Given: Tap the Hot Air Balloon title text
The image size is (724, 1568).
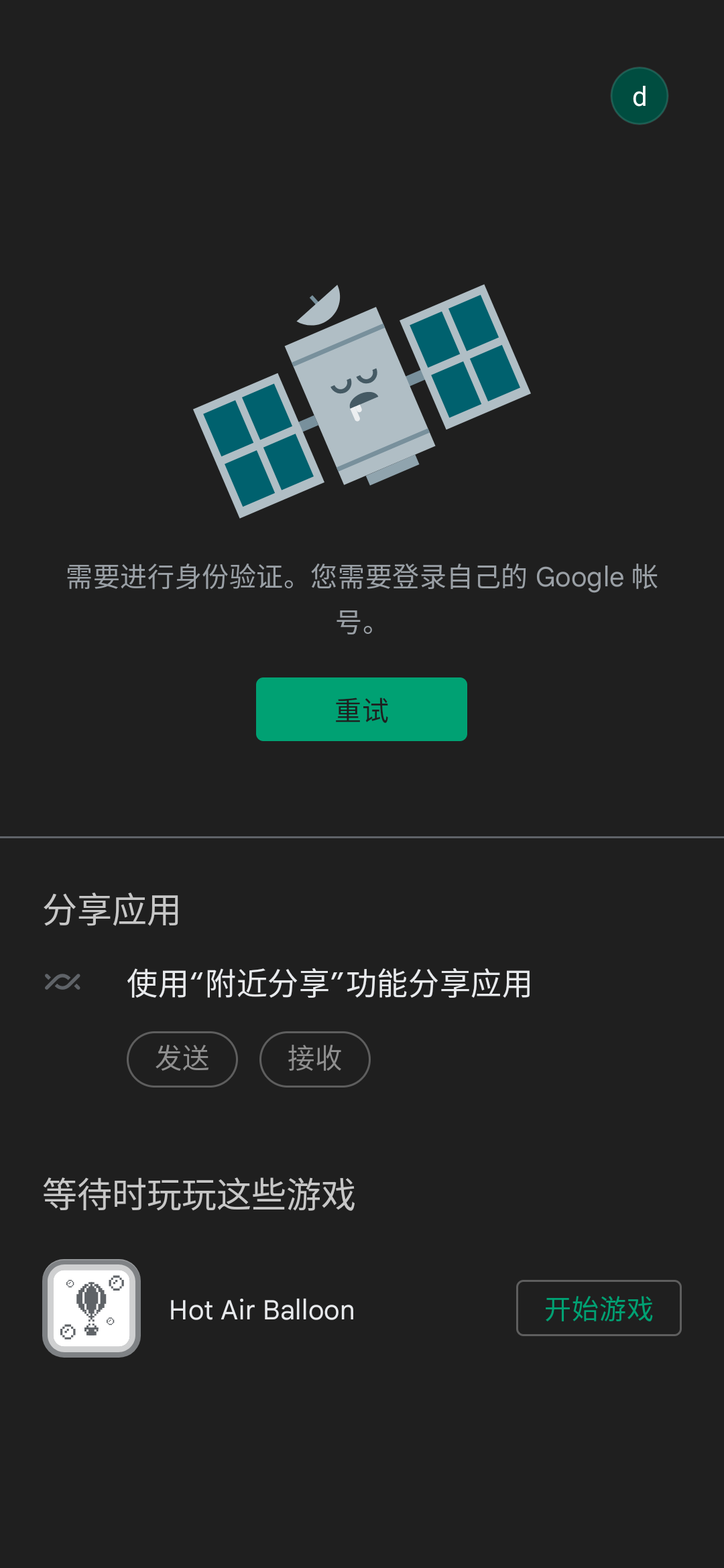Looking at the screenshot, I should click(261, 1310).
